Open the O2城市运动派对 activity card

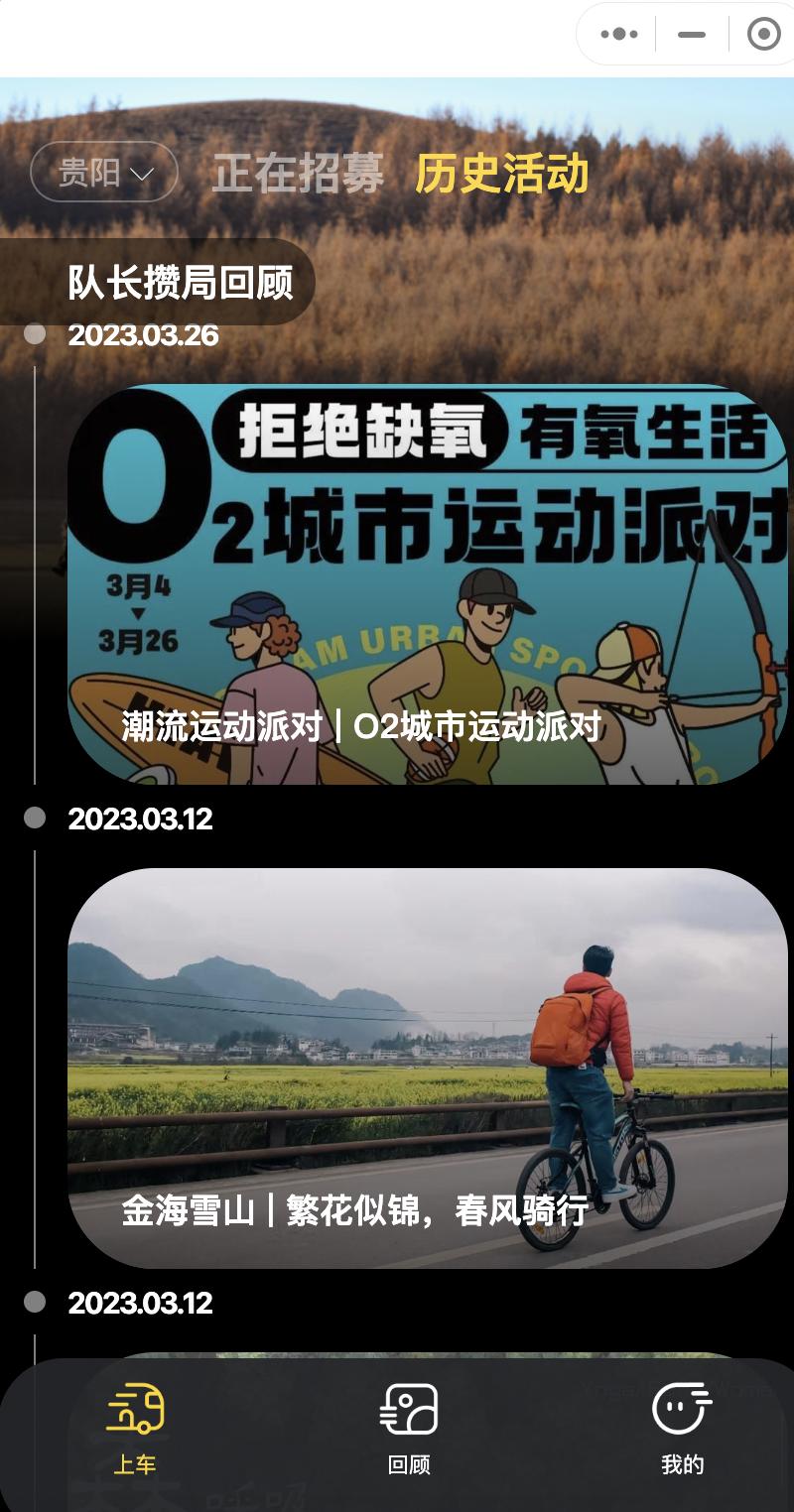[x=427, y=584]
